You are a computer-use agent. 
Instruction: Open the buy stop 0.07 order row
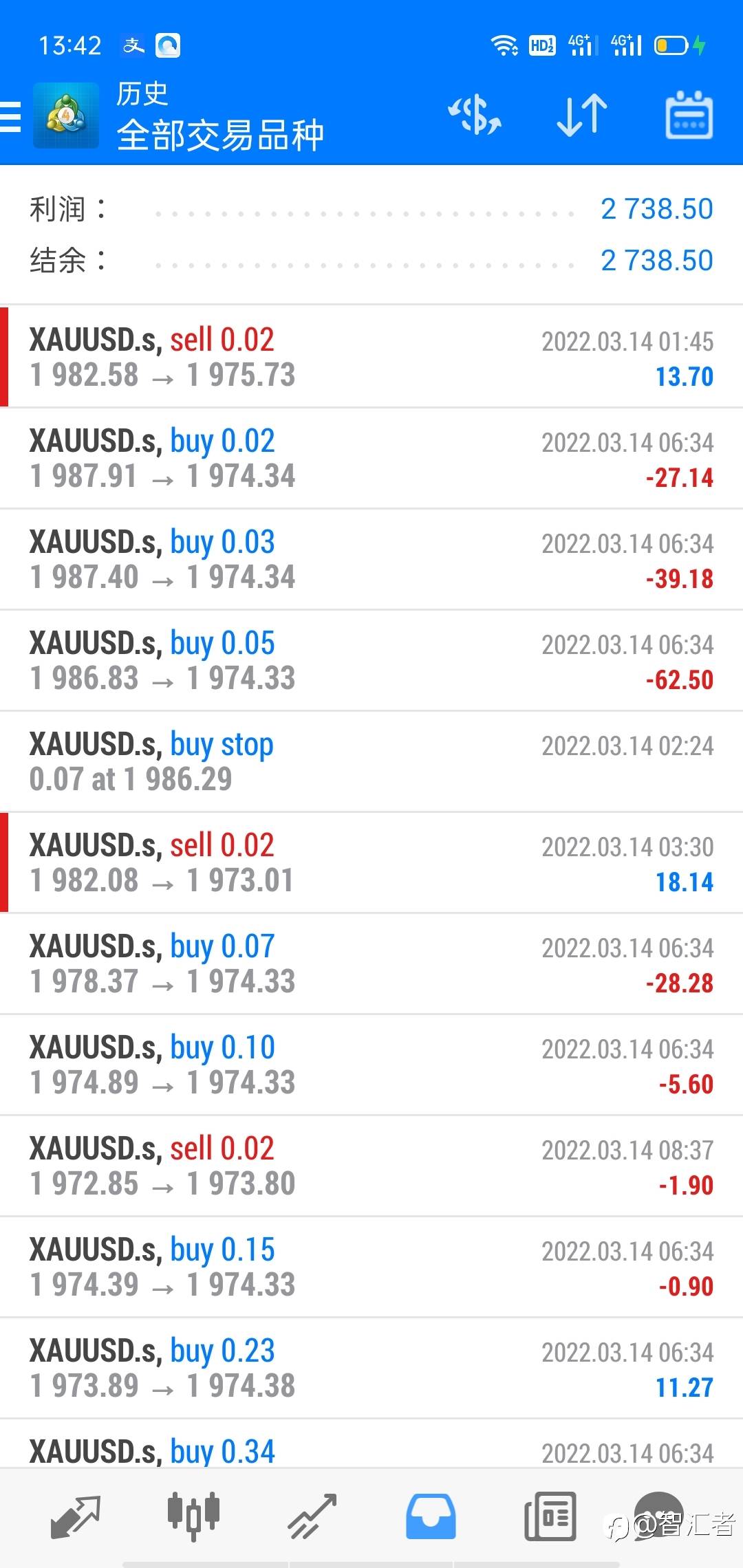click(371, 761)
